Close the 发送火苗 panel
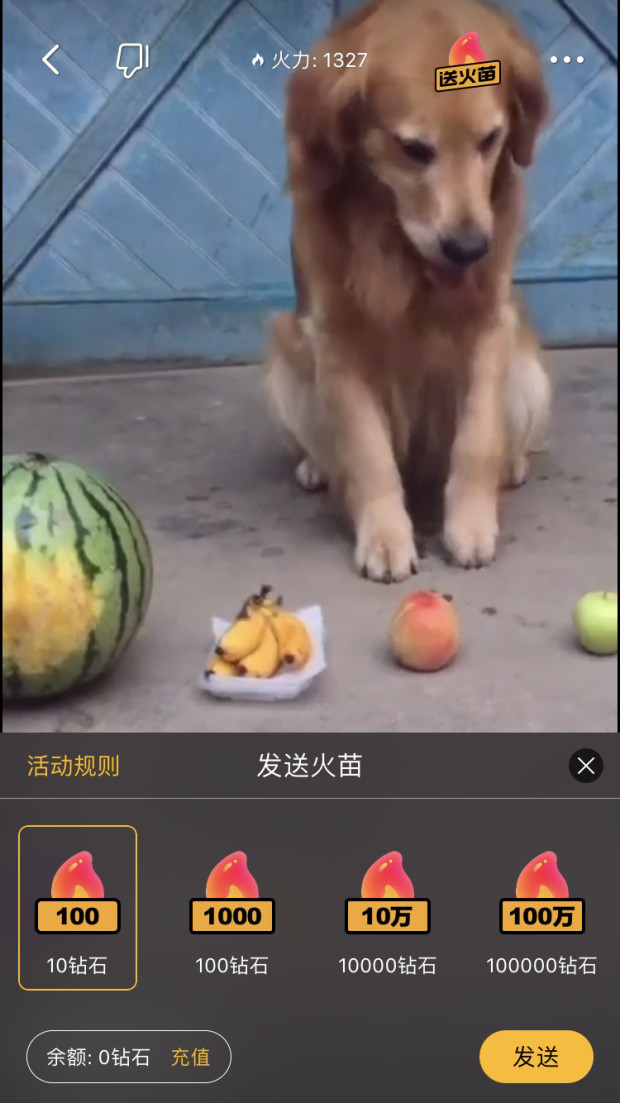 pyautogui.click(x=586, y=765)
